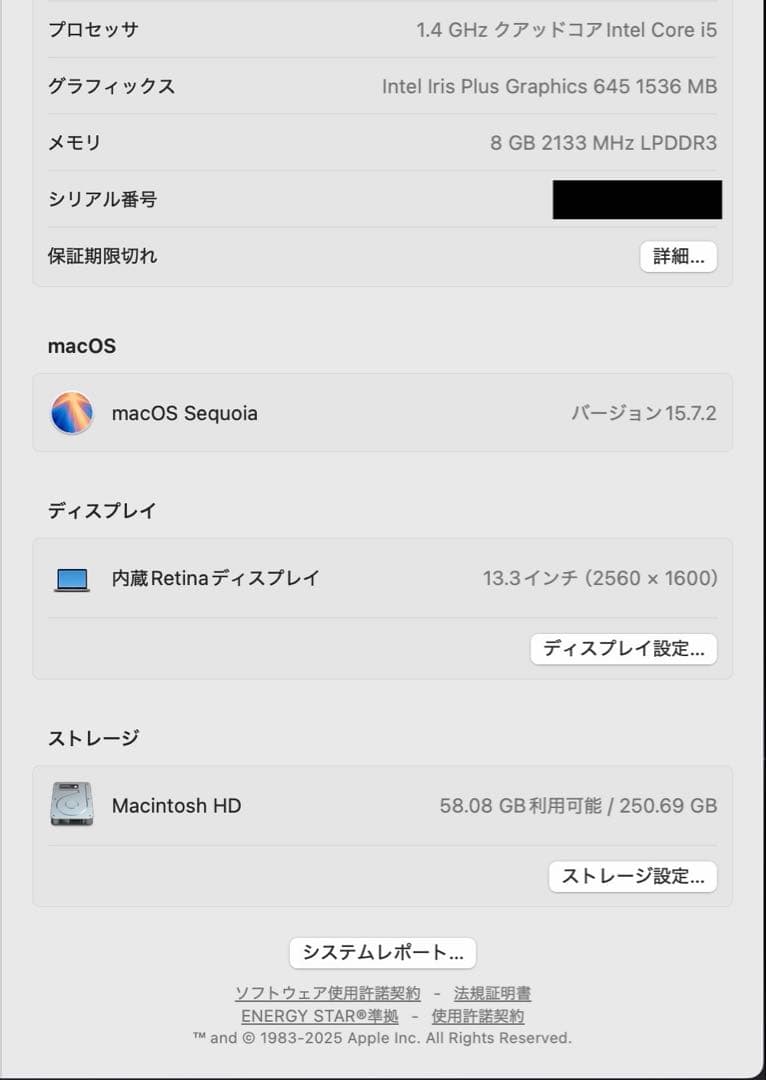Click the グラフィックス info row
Screen dimensions: 766x1080
coord(383,87)
